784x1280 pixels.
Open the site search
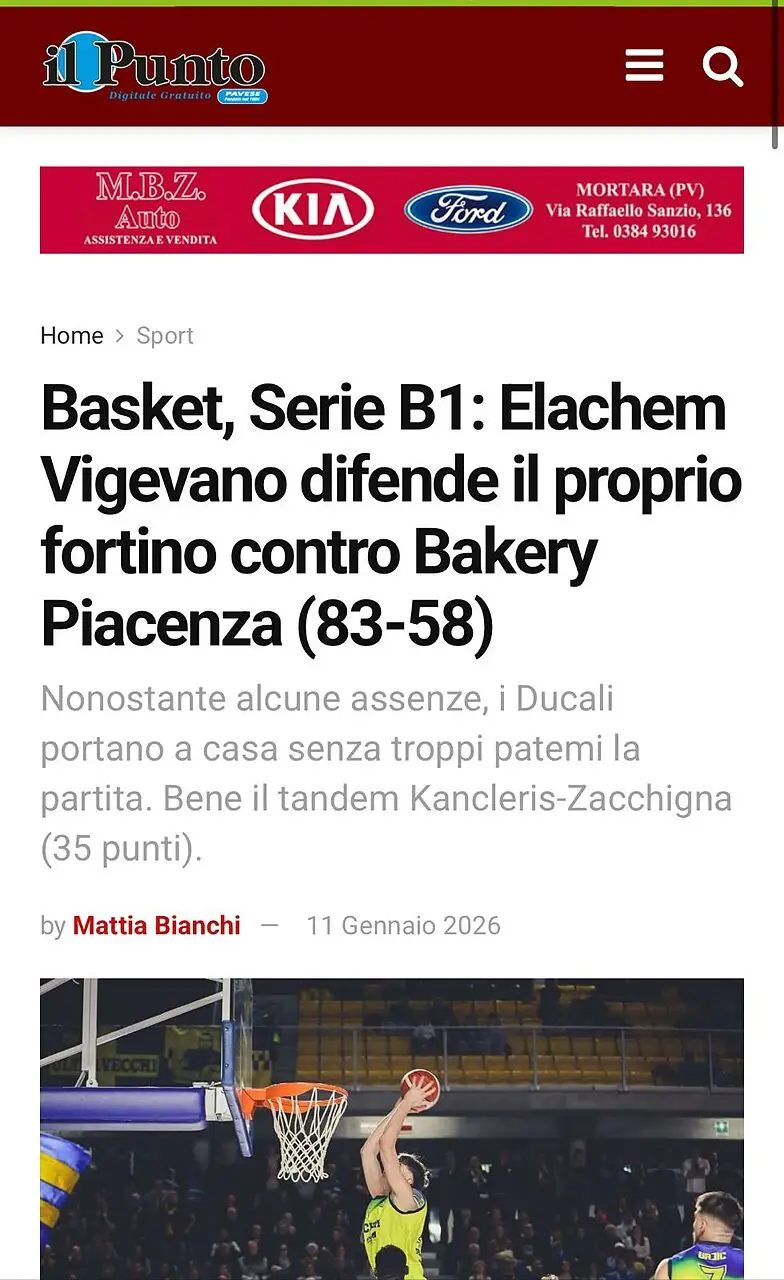(722, 66)
